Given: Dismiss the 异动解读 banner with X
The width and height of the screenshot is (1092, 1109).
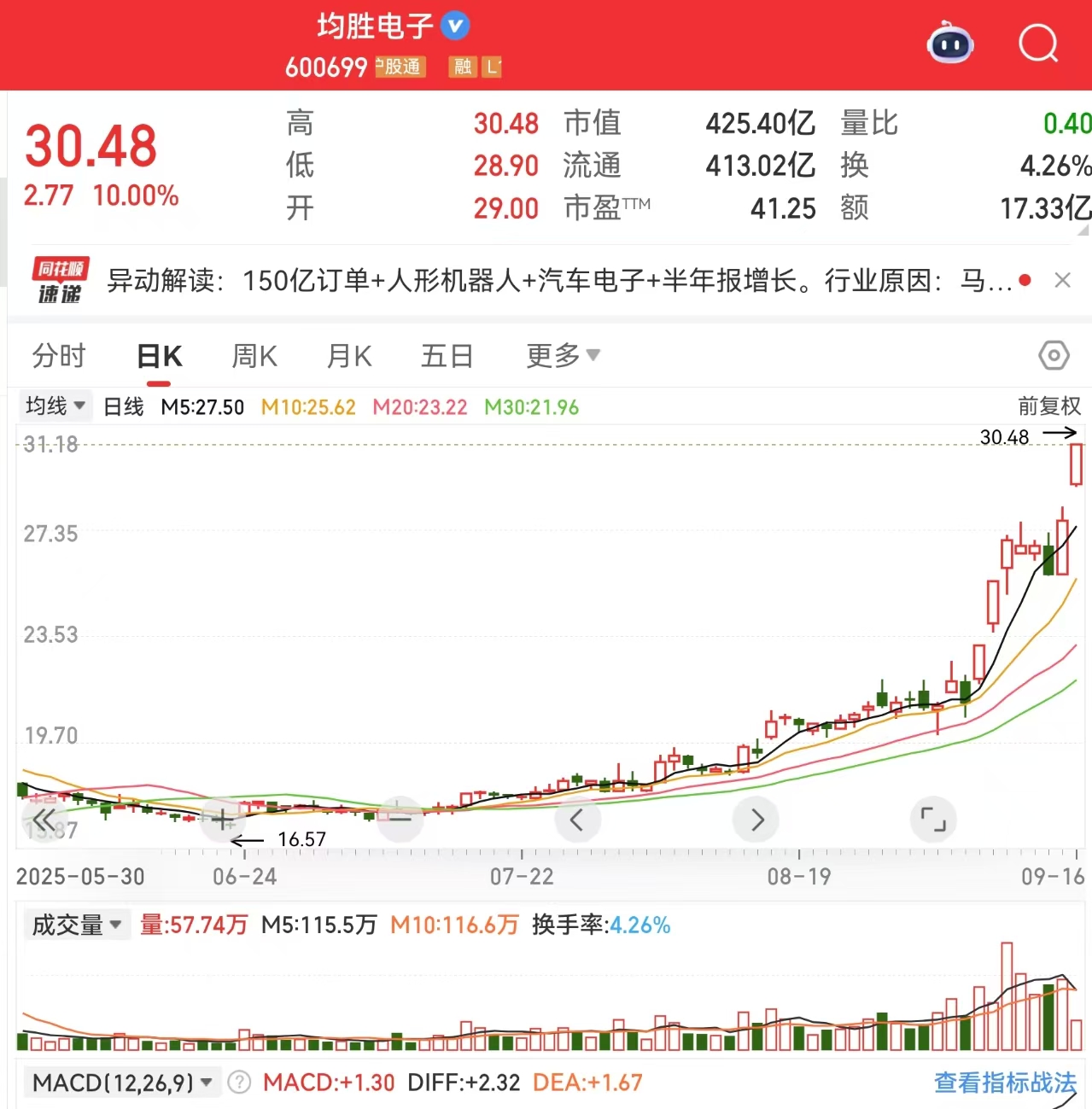Looking at the screenshot, I should (1063, 280).
